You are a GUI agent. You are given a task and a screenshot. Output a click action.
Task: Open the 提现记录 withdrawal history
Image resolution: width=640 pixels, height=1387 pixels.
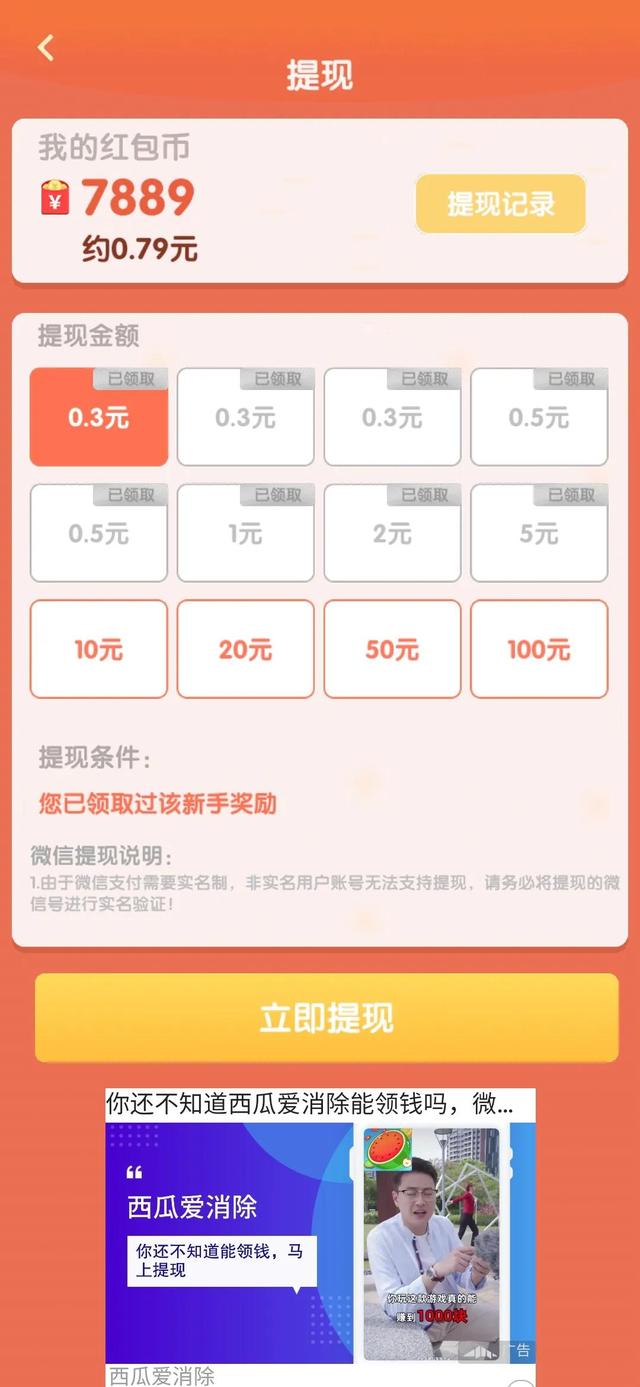(500, 204)
